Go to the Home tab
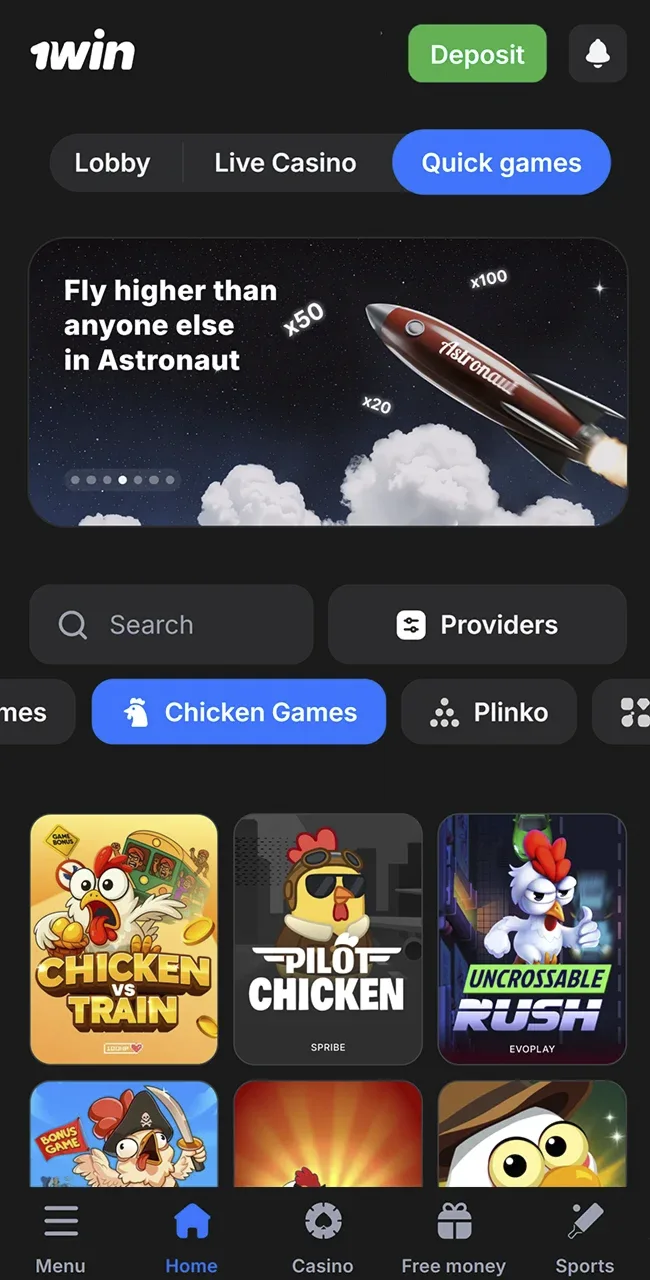650x1280 pixels. (191, 1238)
